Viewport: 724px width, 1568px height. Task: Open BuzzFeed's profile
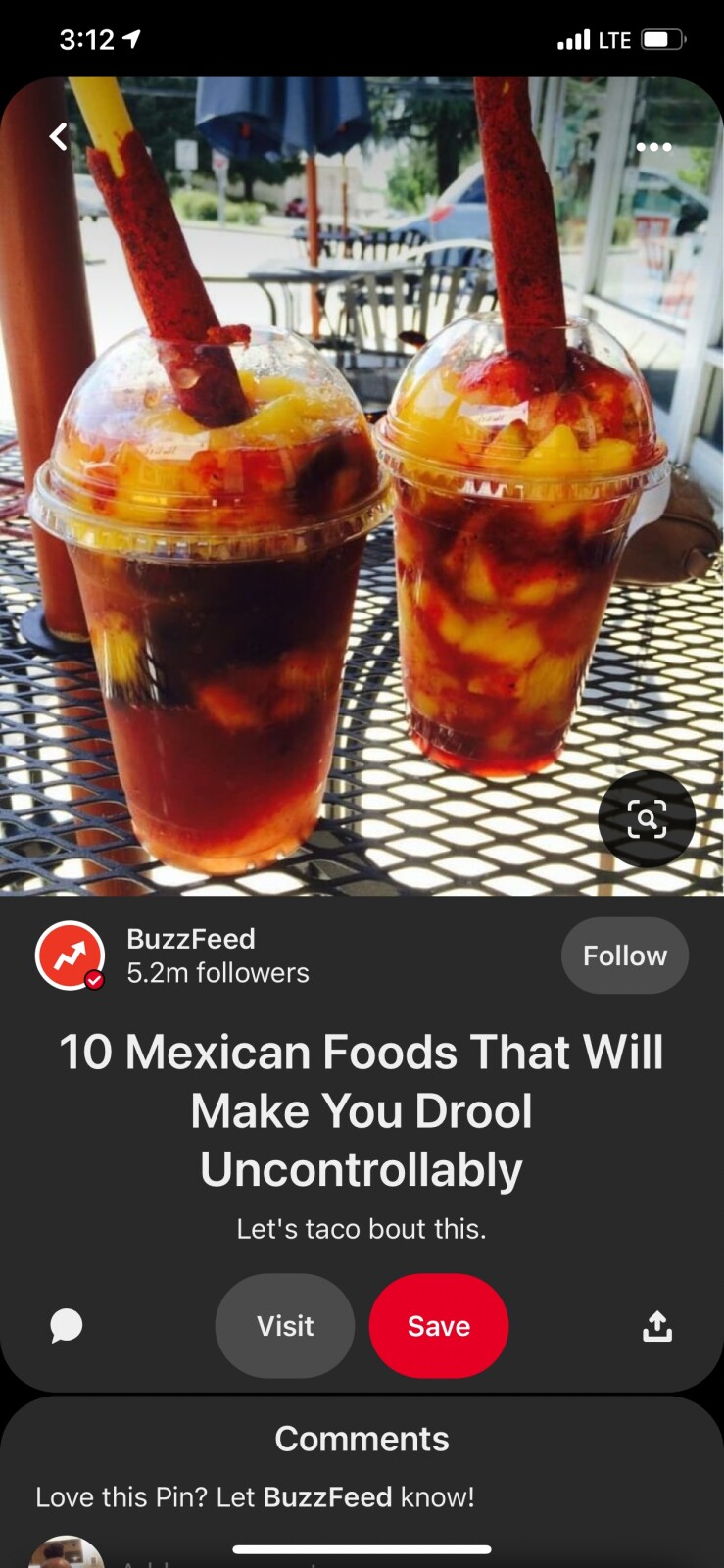coord(71,955)
